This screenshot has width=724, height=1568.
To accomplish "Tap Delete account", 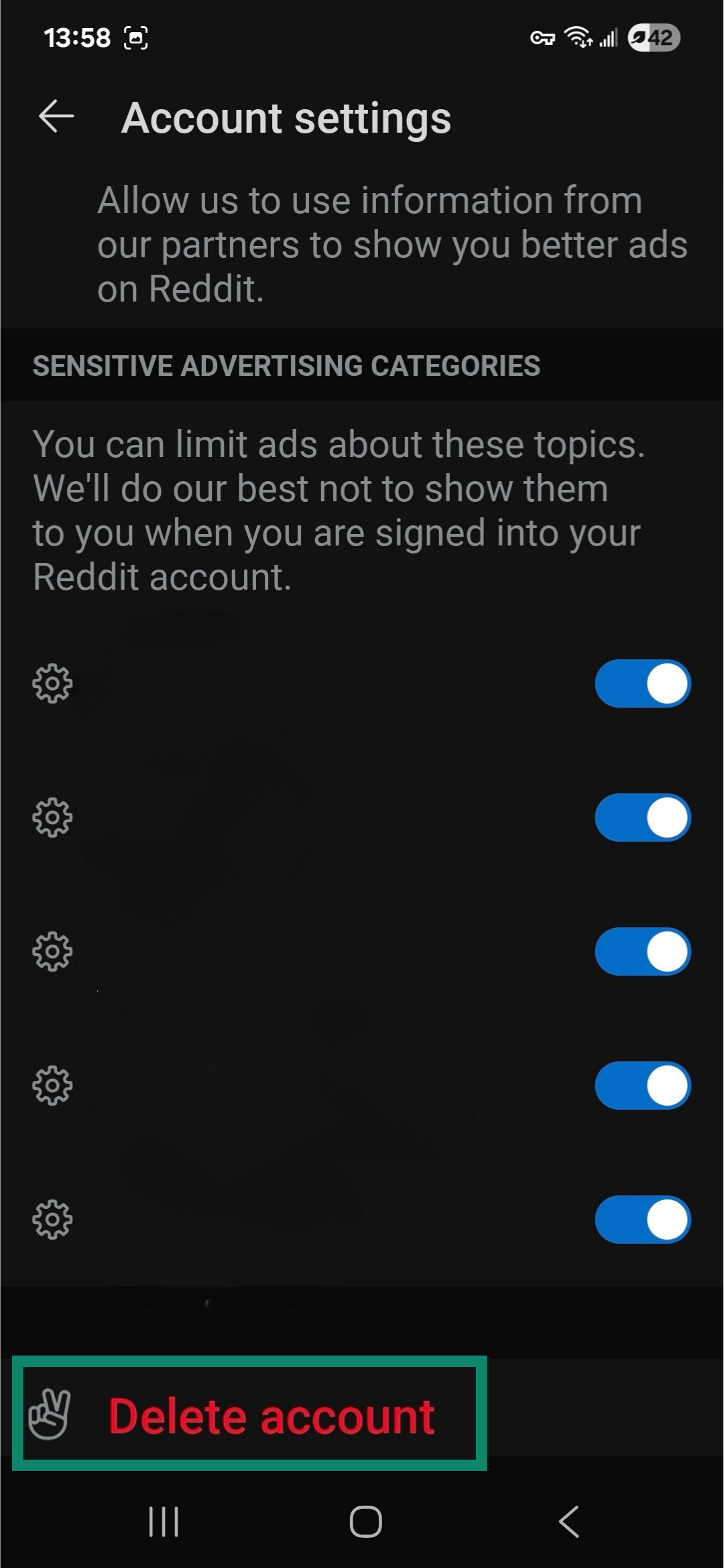I will coord(273,1416).
